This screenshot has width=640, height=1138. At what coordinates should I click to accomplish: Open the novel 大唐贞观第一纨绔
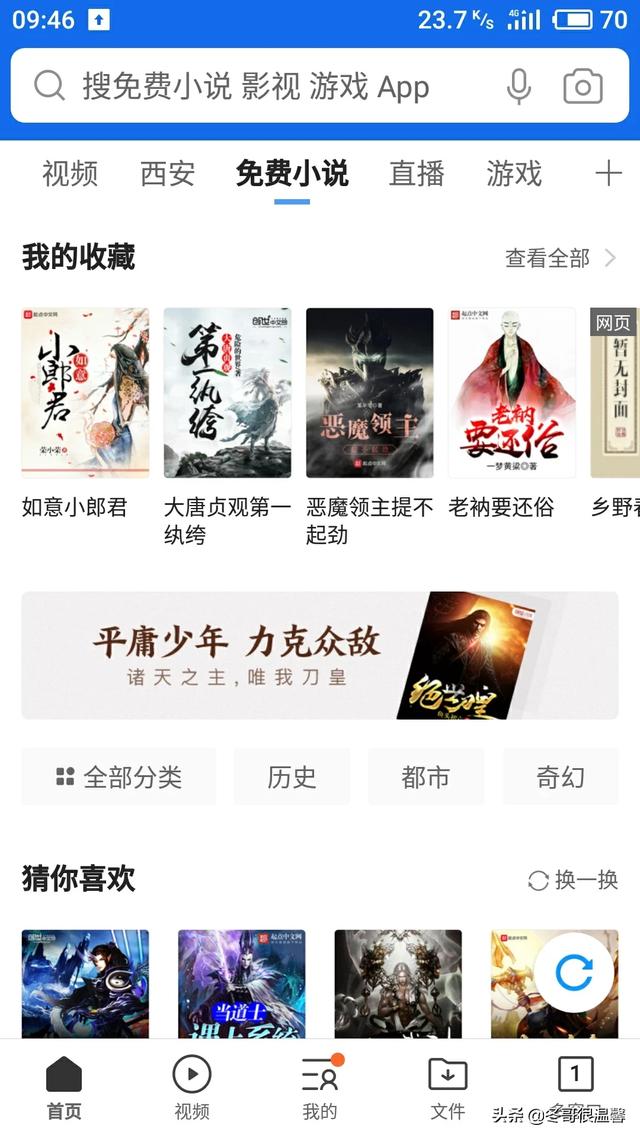coord(227,393)
